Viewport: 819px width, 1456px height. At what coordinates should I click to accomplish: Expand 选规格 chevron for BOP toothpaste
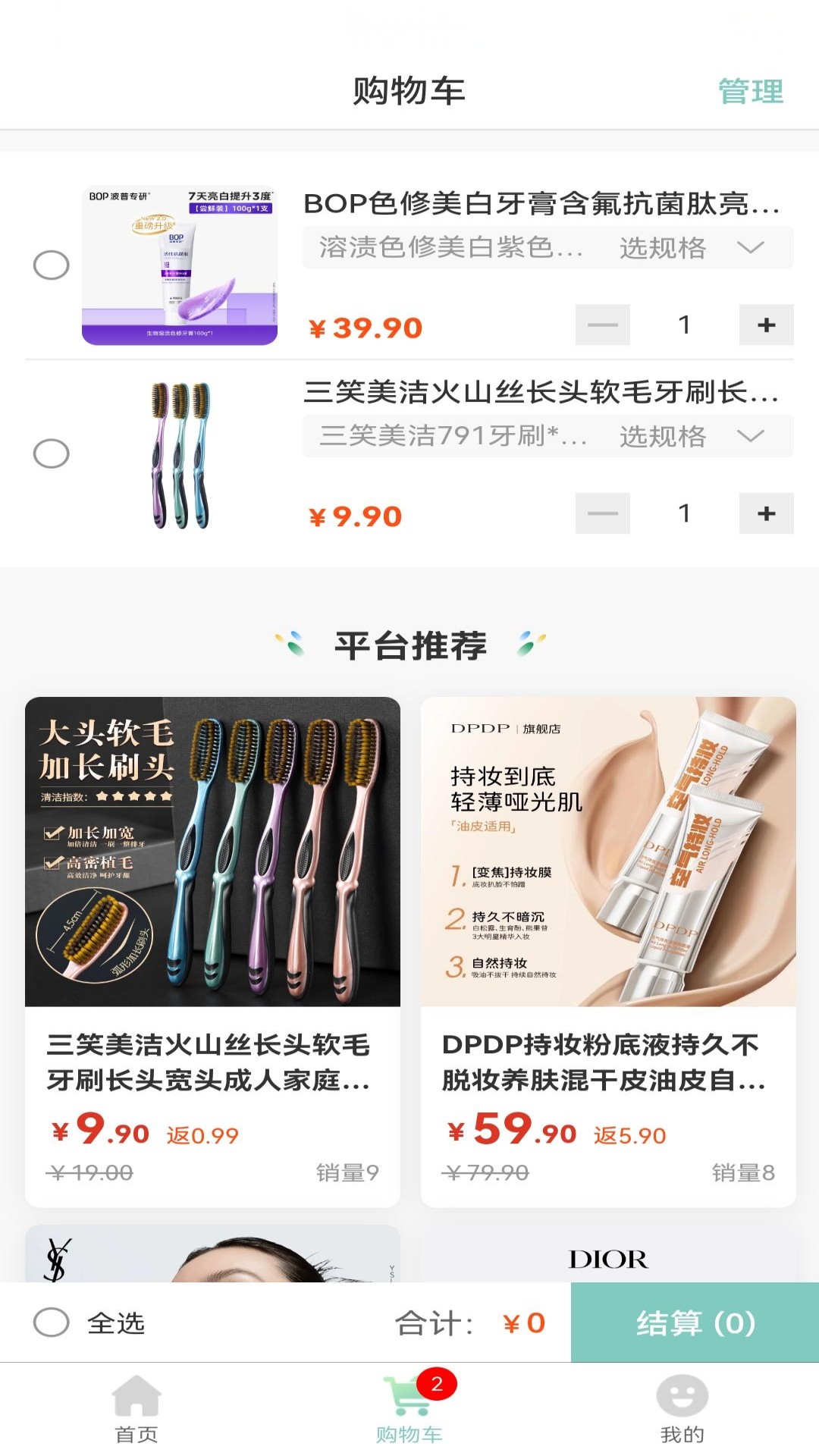pyautogui.click(x=750, y=247)
